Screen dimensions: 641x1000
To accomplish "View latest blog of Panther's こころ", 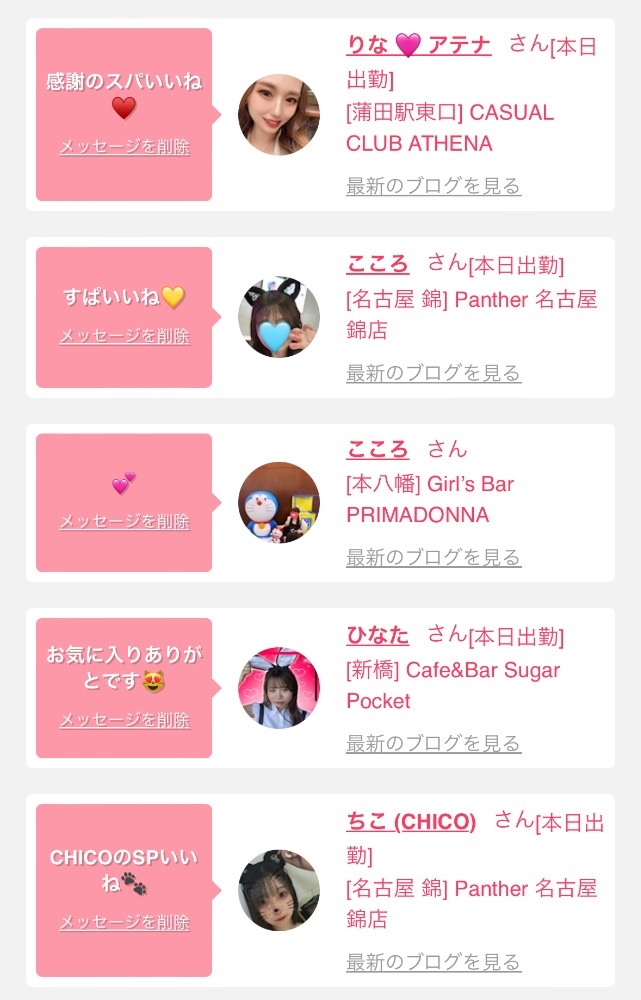I will tap(433, 373).
